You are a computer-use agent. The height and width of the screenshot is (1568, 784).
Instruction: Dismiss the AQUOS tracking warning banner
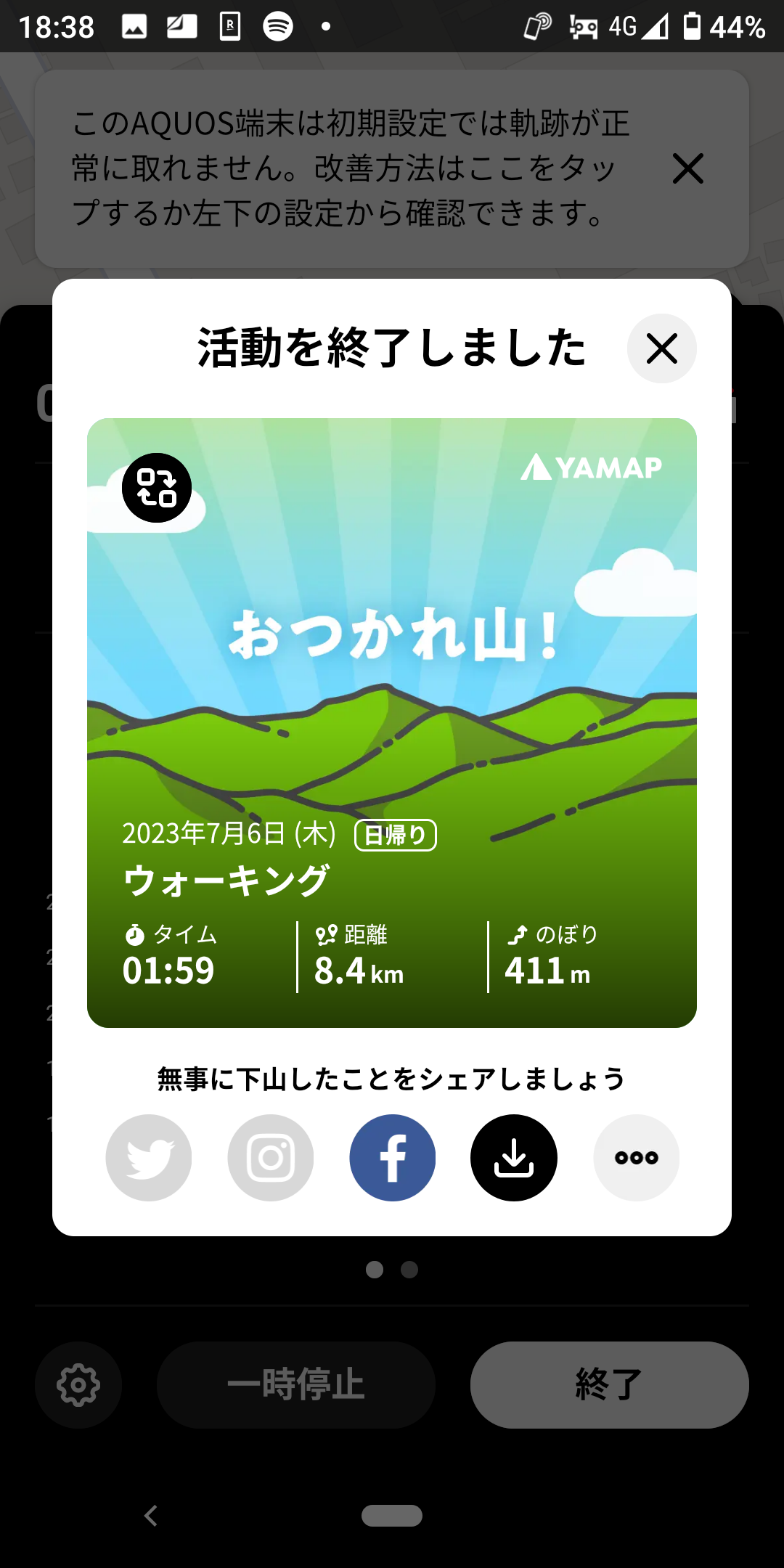(687, 168)
